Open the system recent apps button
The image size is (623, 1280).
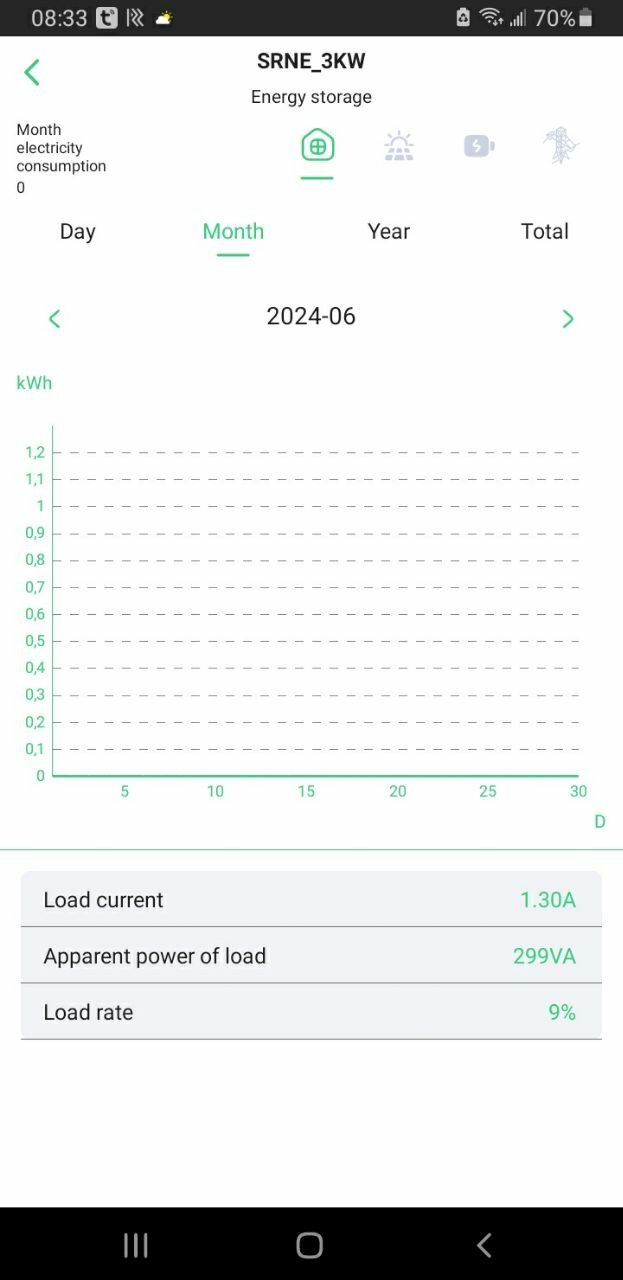click(x=135, y=1245)
